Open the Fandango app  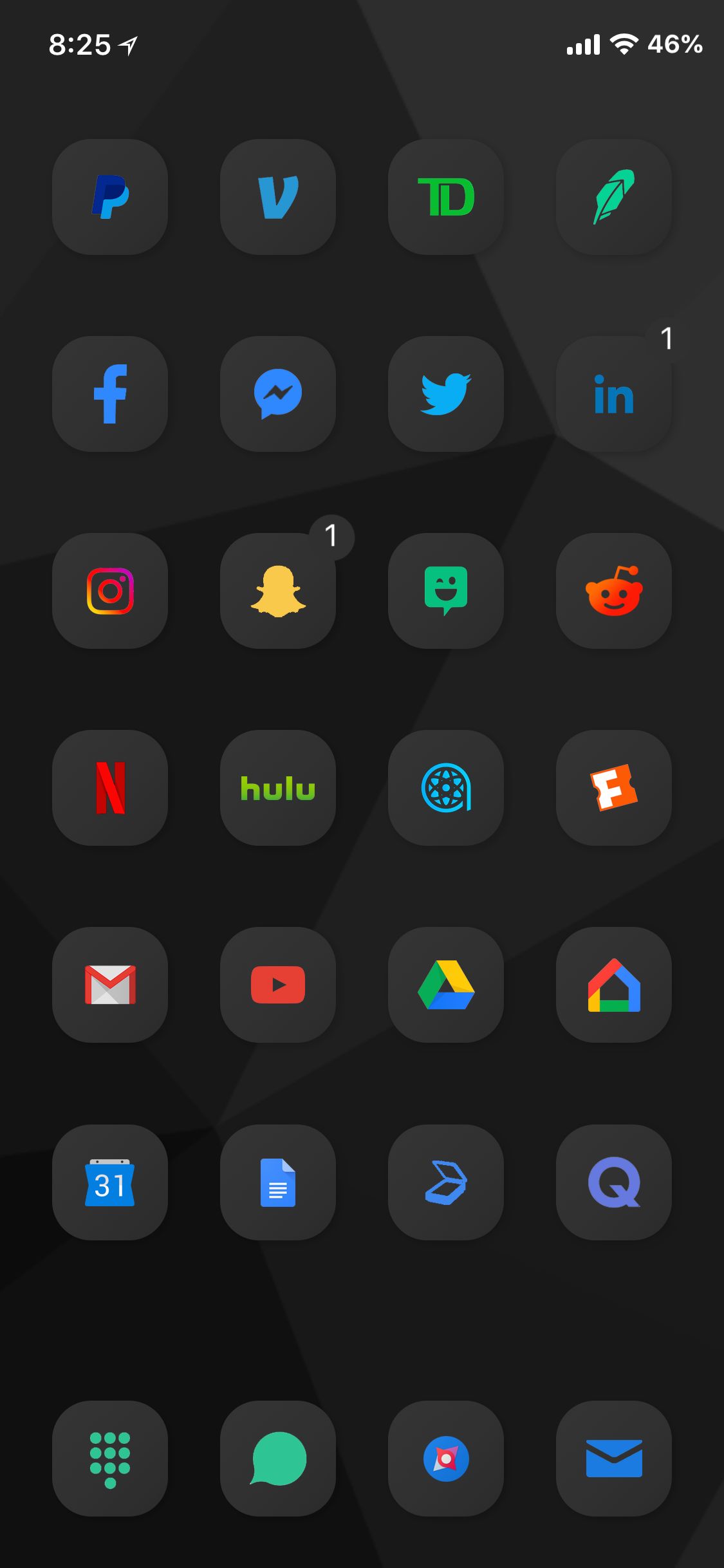(614, 788)
